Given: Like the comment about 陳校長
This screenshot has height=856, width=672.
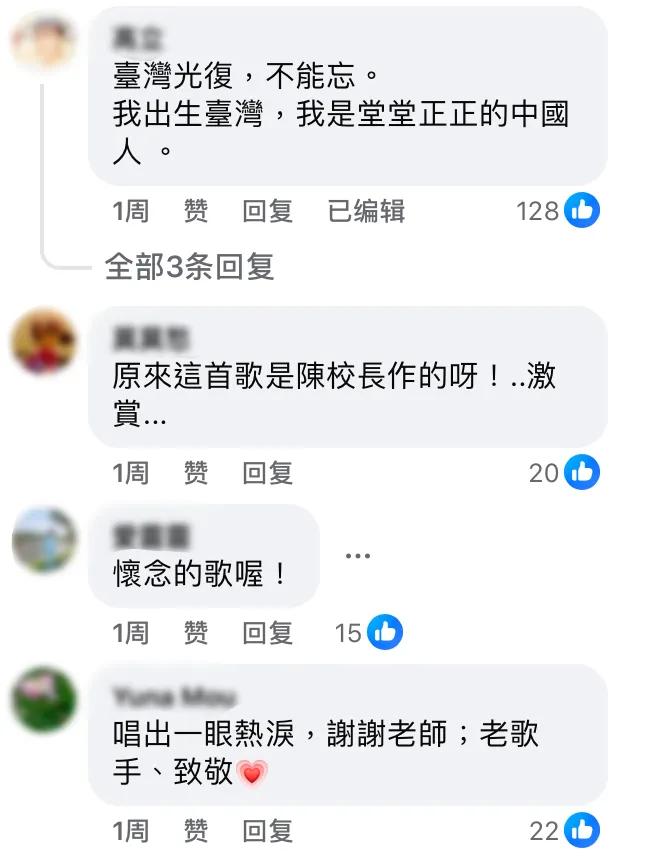Looking at the screenshot, I should [196, 472].
